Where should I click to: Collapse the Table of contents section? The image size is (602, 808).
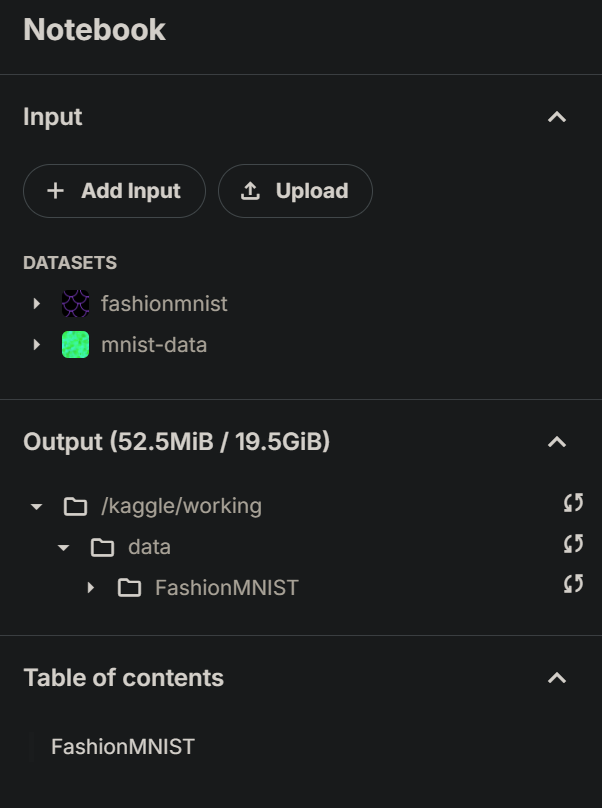click(557, 678)
